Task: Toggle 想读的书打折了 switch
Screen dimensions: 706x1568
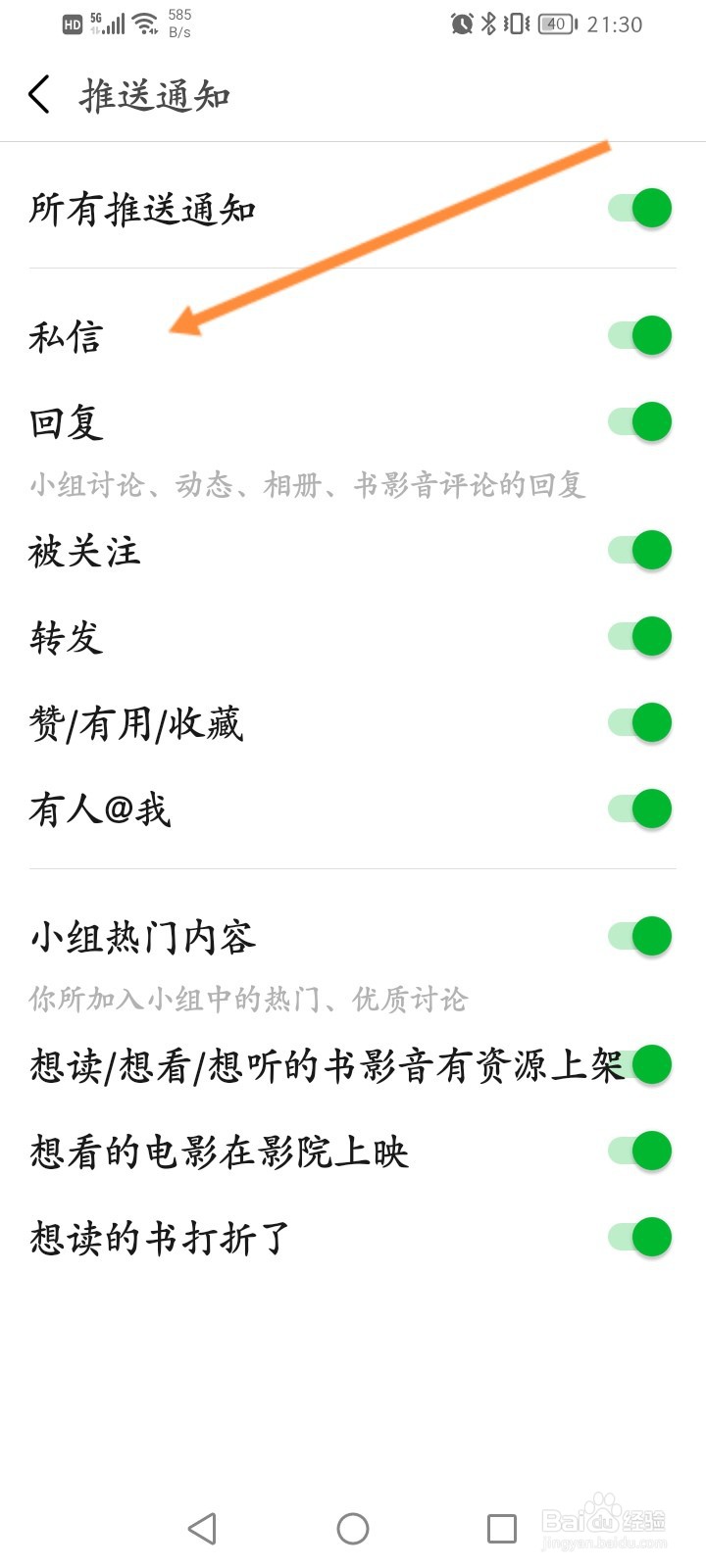Action: pyautogui.click(x=640, y=1237)
